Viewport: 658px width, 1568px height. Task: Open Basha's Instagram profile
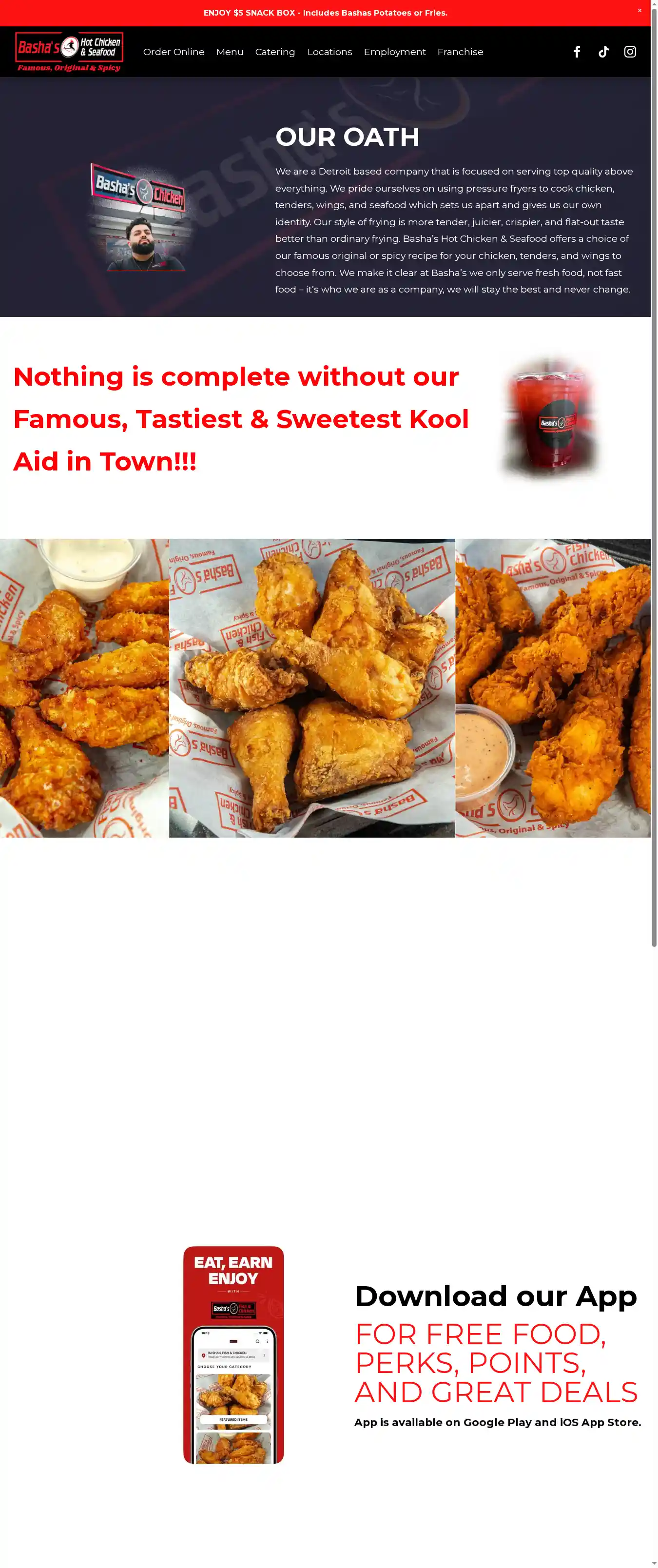(630, 52)
